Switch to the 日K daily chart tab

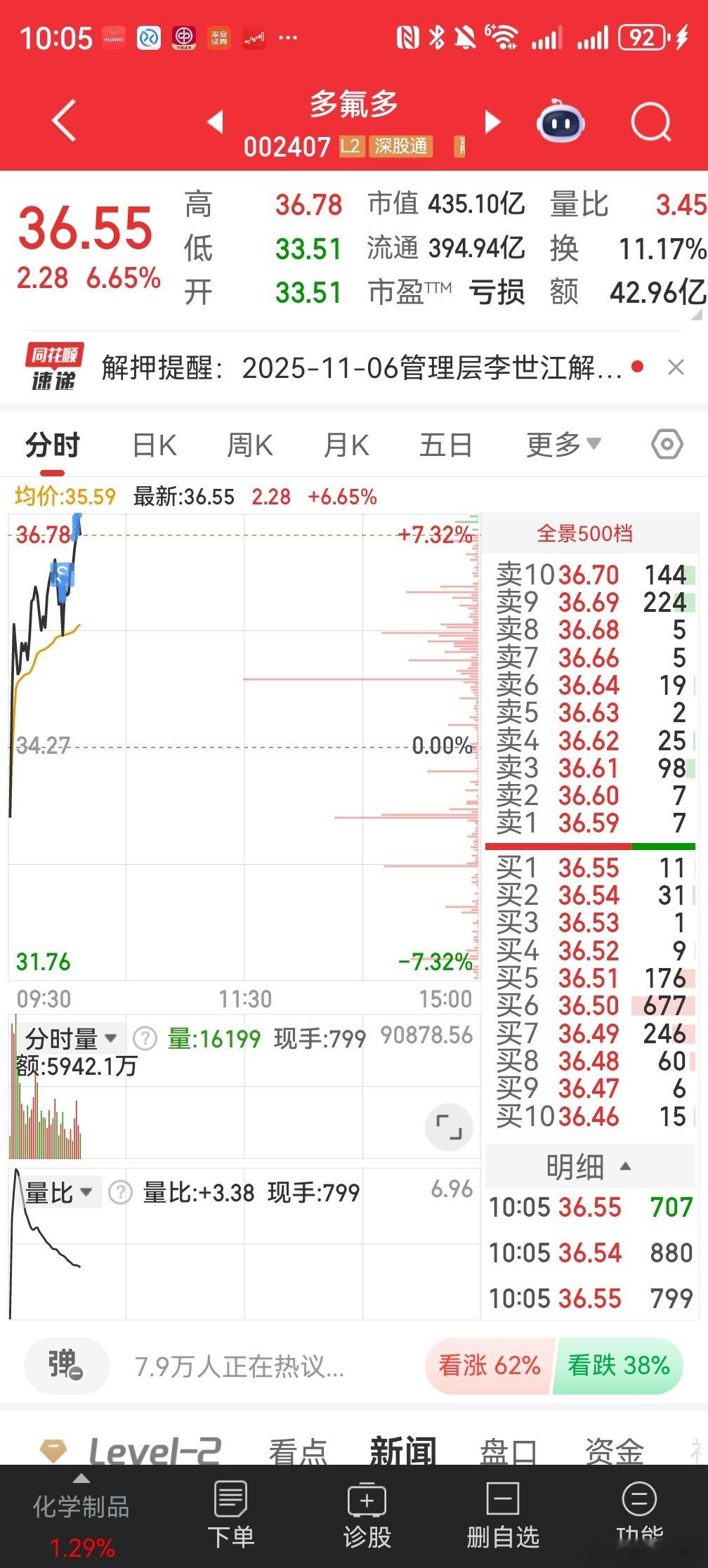tap(153, 444)
